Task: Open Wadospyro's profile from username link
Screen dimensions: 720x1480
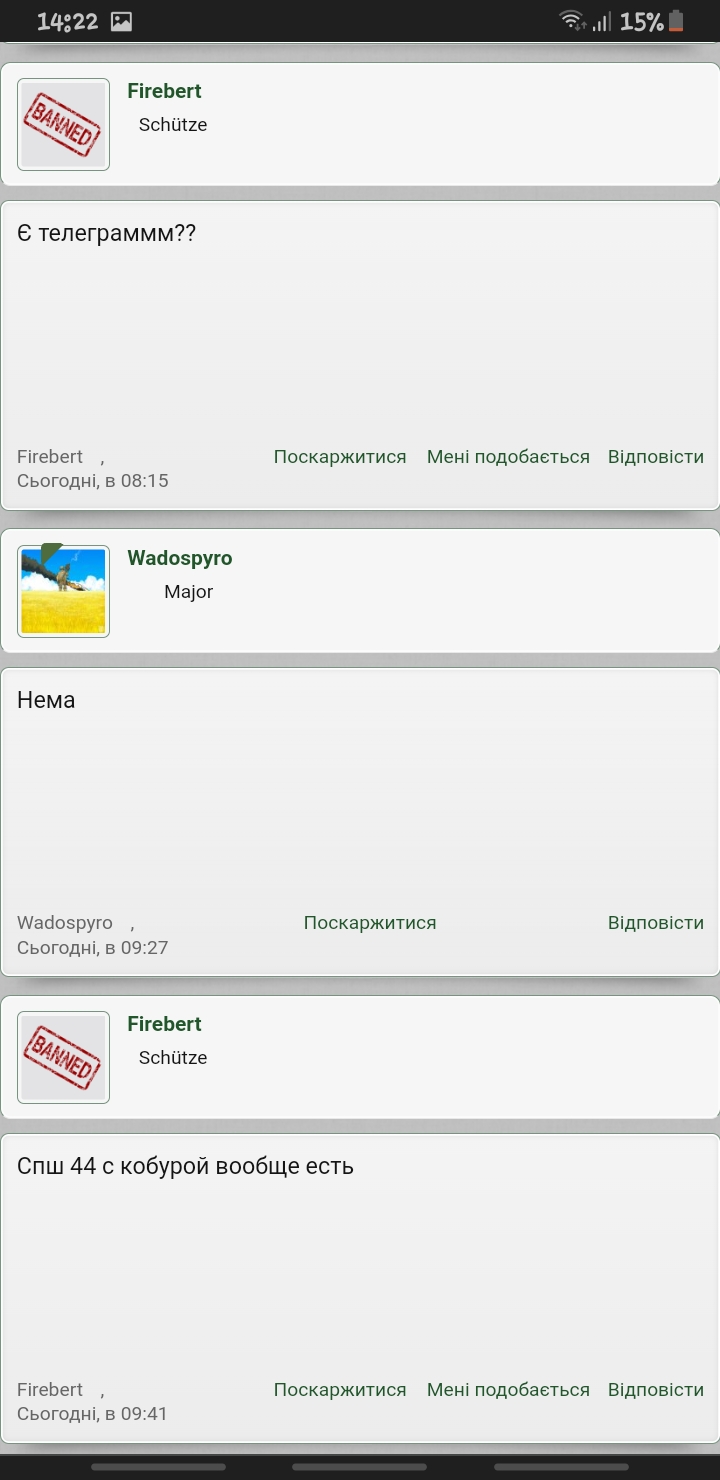Action: tap(180, 558)
